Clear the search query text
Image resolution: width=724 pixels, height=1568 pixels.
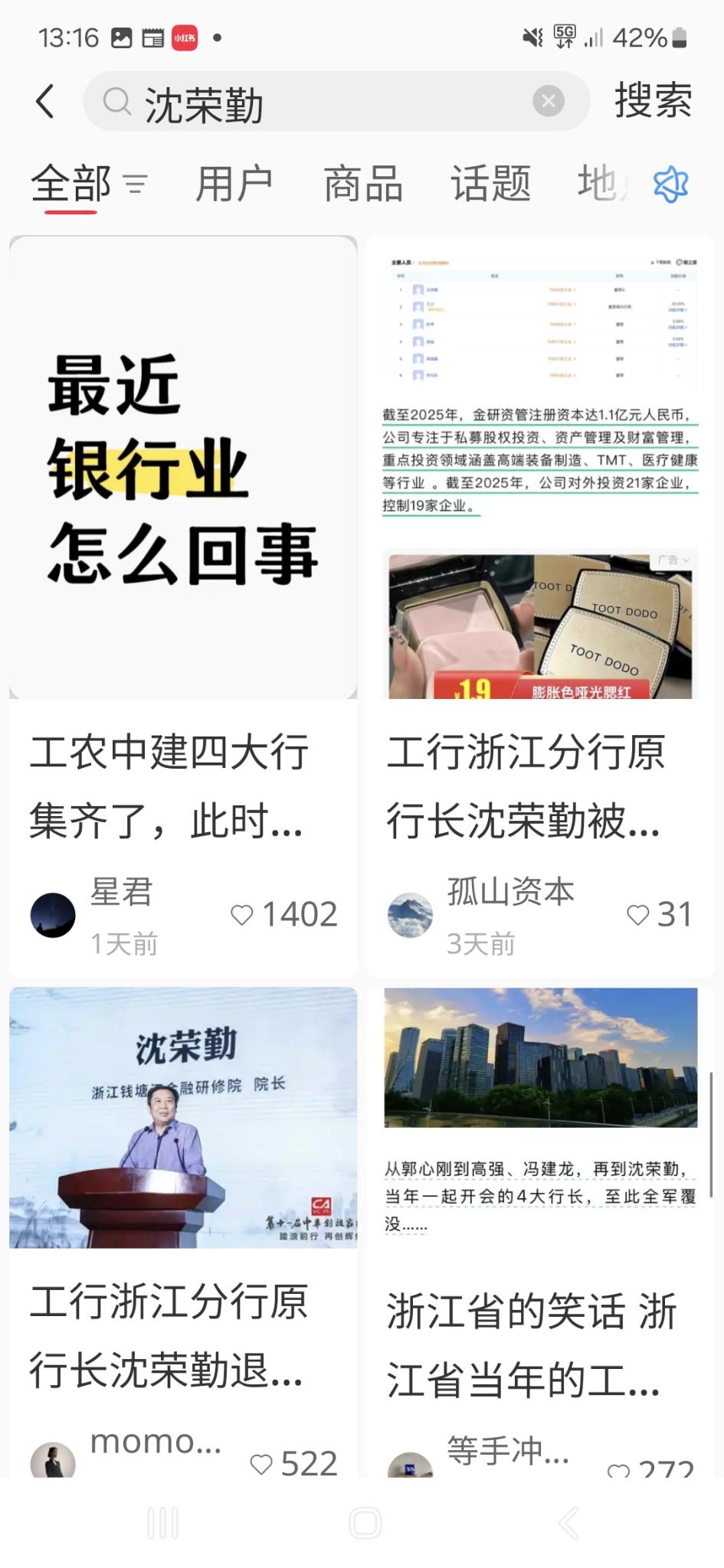point(548,101)
